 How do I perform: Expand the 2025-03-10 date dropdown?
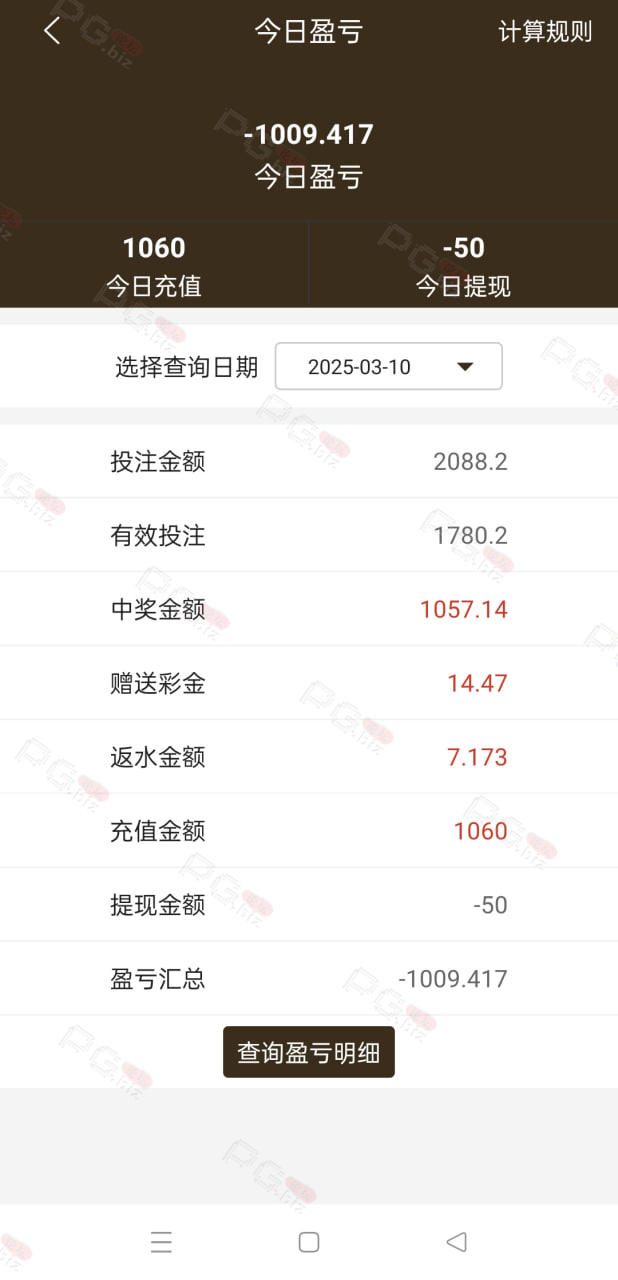pos(389,366)
